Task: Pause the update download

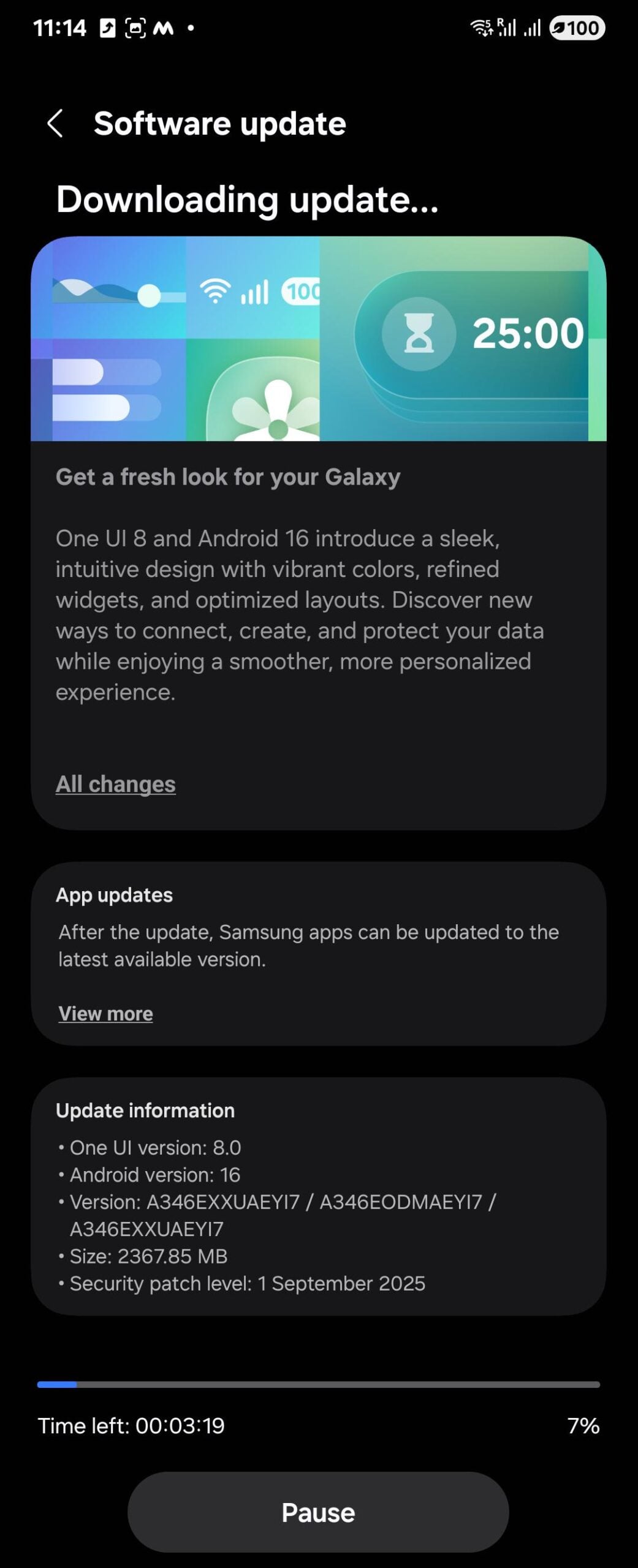Action: tap(318, 1513)
